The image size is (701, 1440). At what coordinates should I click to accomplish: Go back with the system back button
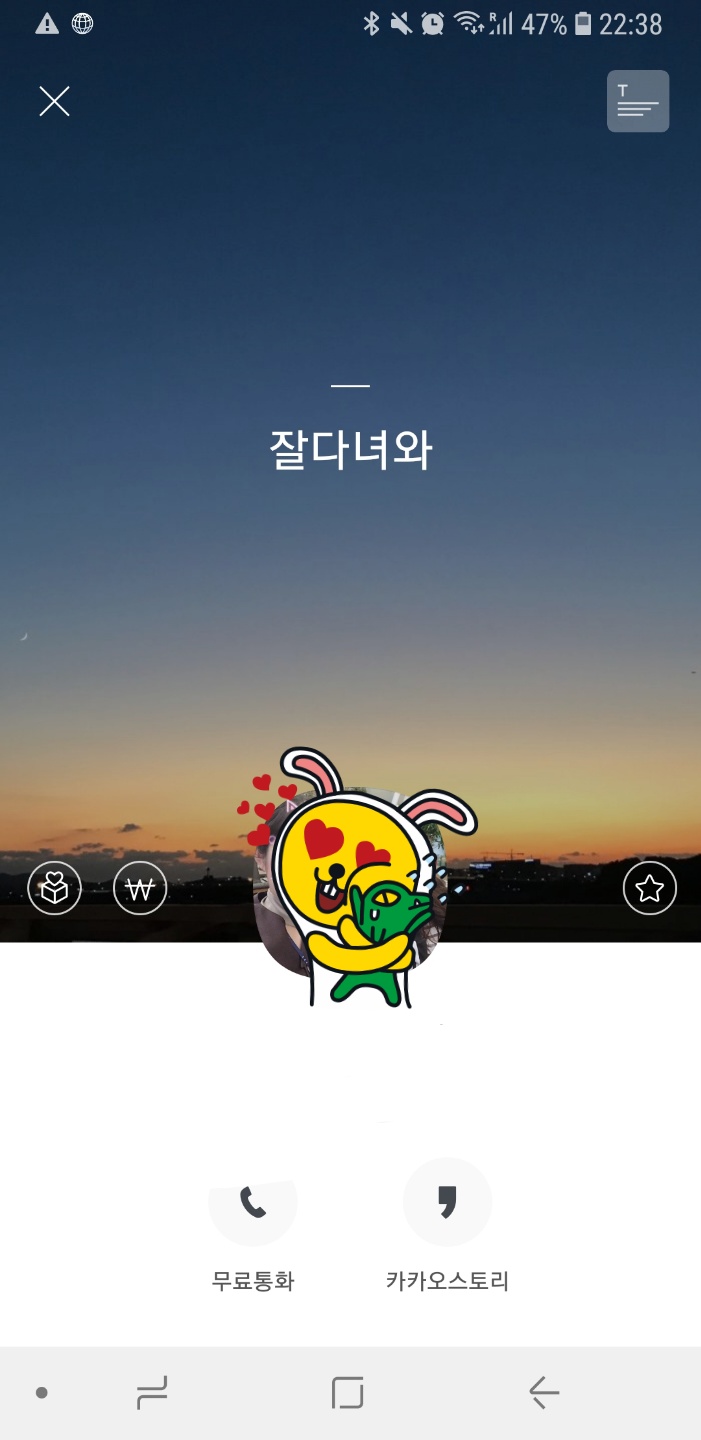pos(544,1392)
